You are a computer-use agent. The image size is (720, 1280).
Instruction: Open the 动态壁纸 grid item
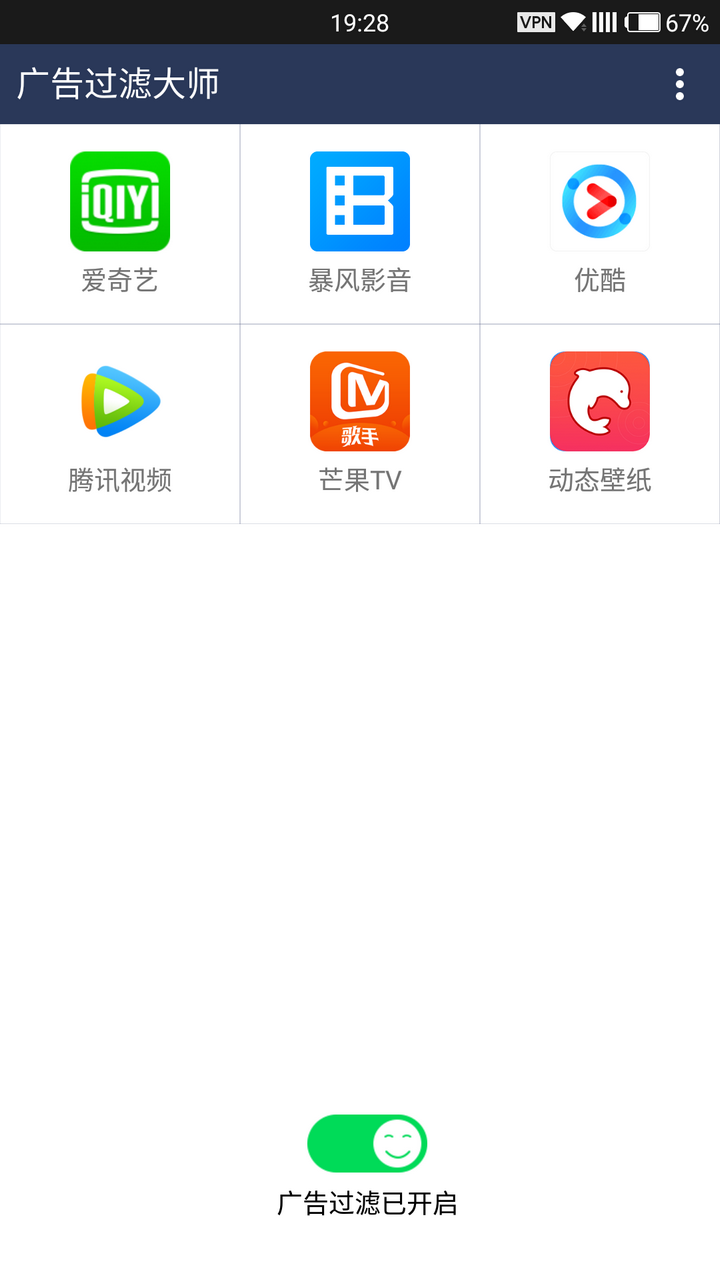[600, 424]
